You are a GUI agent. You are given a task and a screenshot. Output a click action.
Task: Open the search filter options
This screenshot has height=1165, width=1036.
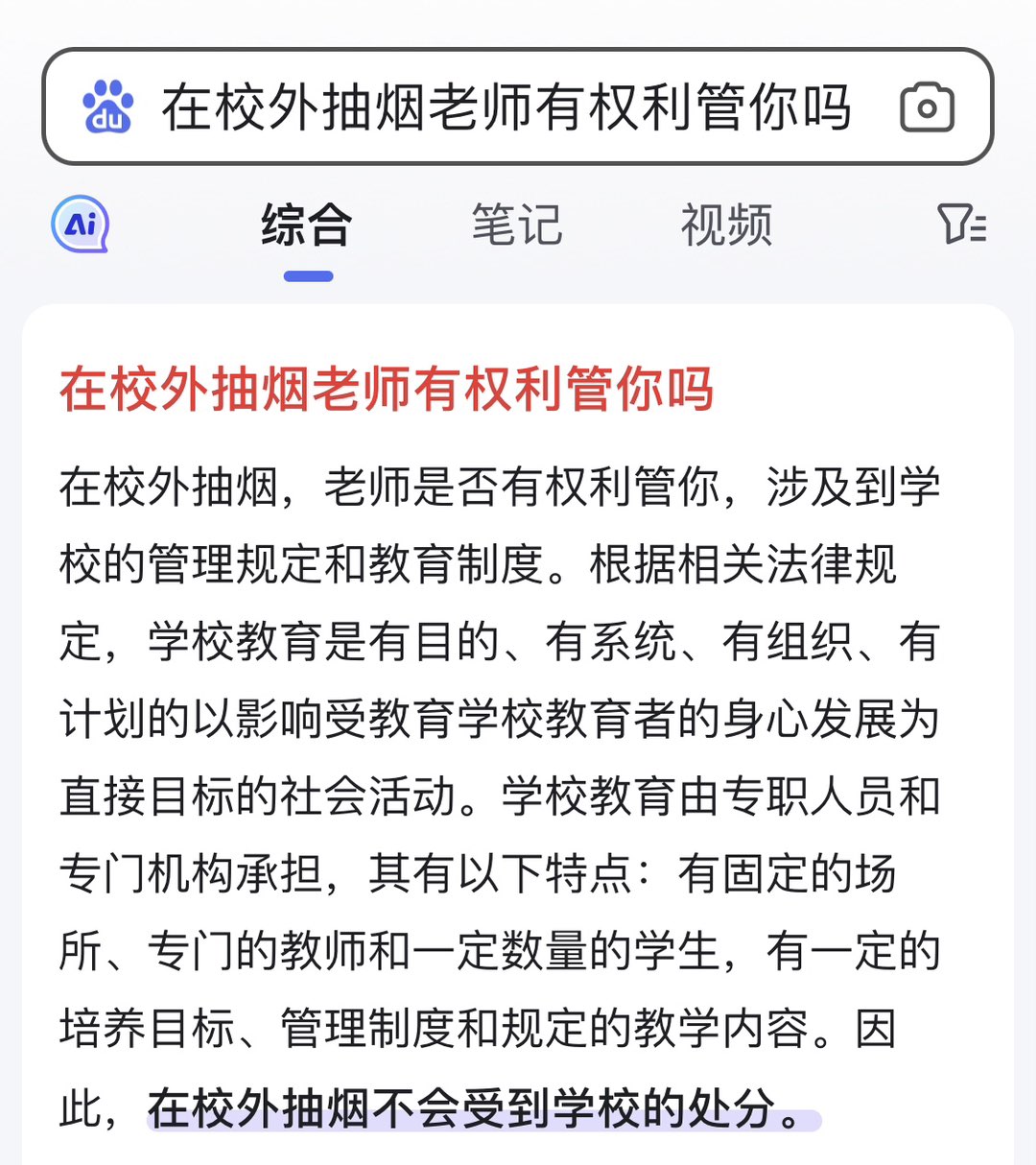click(961, 226)
